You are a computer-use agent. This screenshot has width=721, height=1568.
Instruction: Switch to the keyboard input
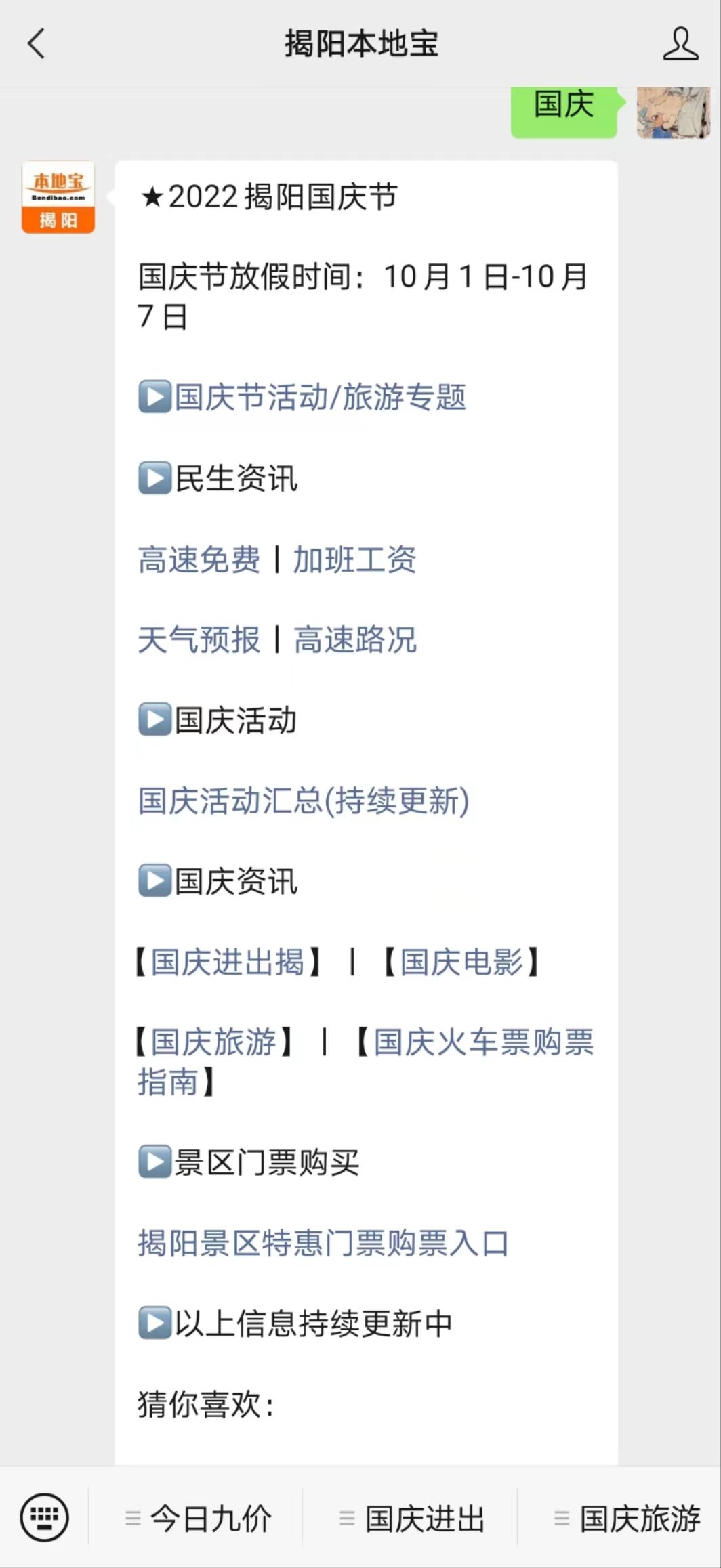point(44,1517)
